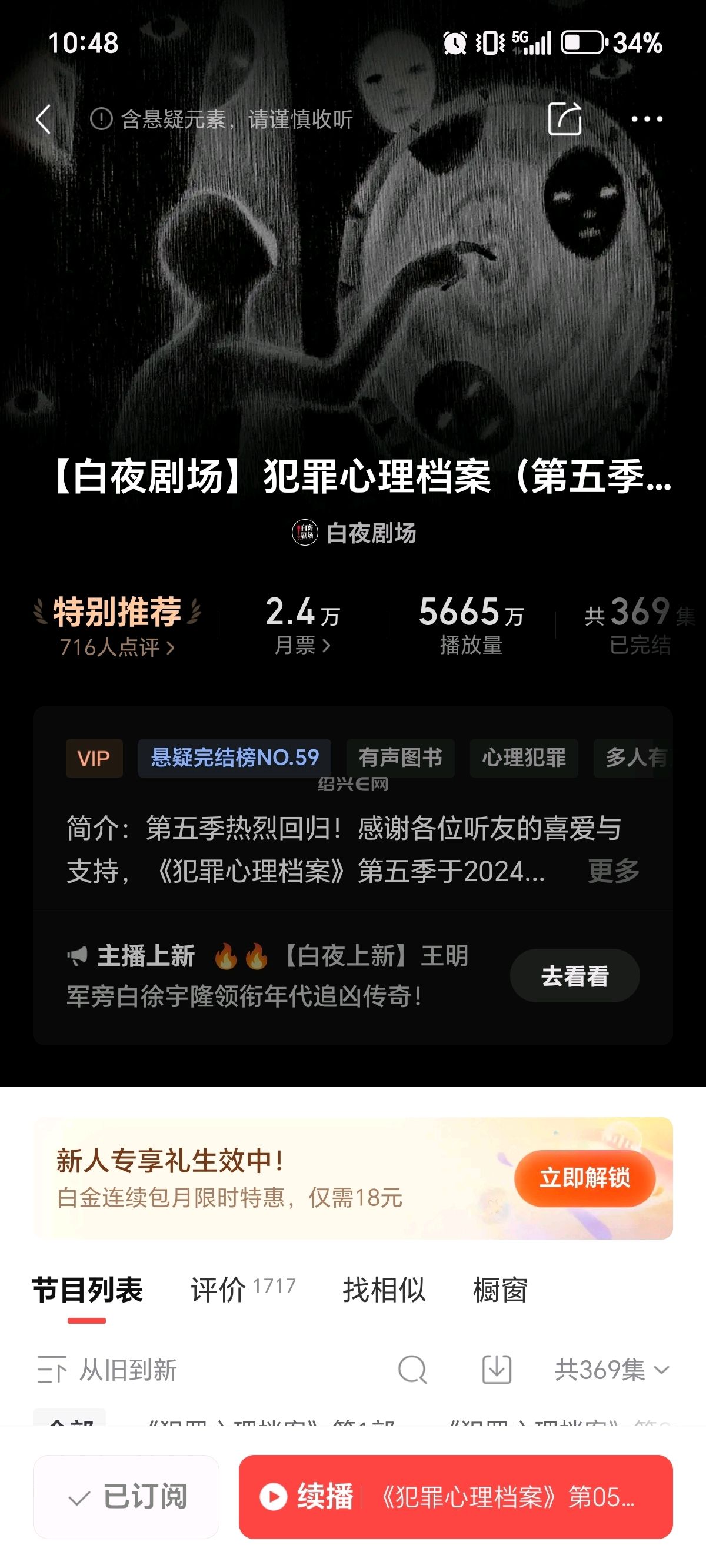Search within the episode list
The width and height of the screenshot is (706, 1568).
[412, 1370]
